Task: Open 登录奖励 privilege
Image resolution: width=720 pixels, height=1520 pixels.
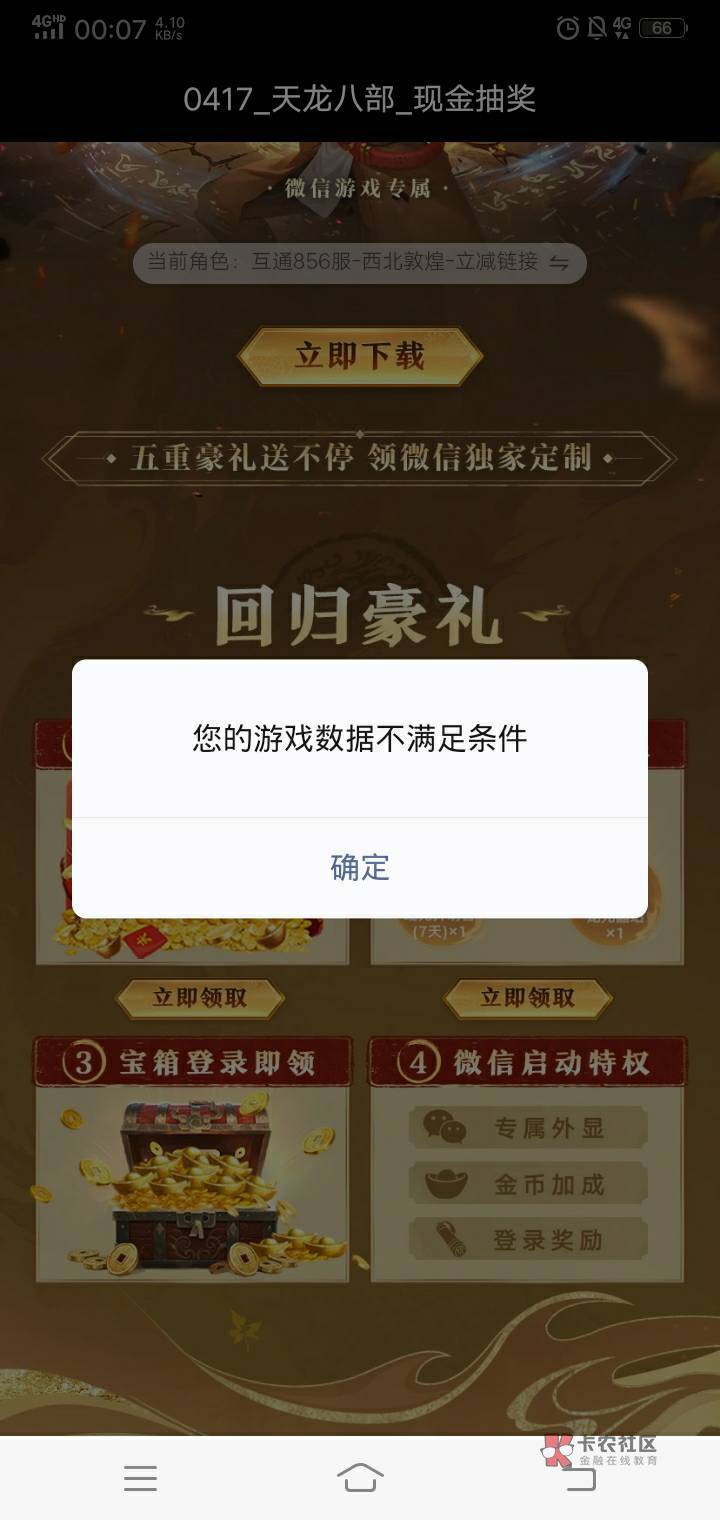Action: (x=528, y=1240)
